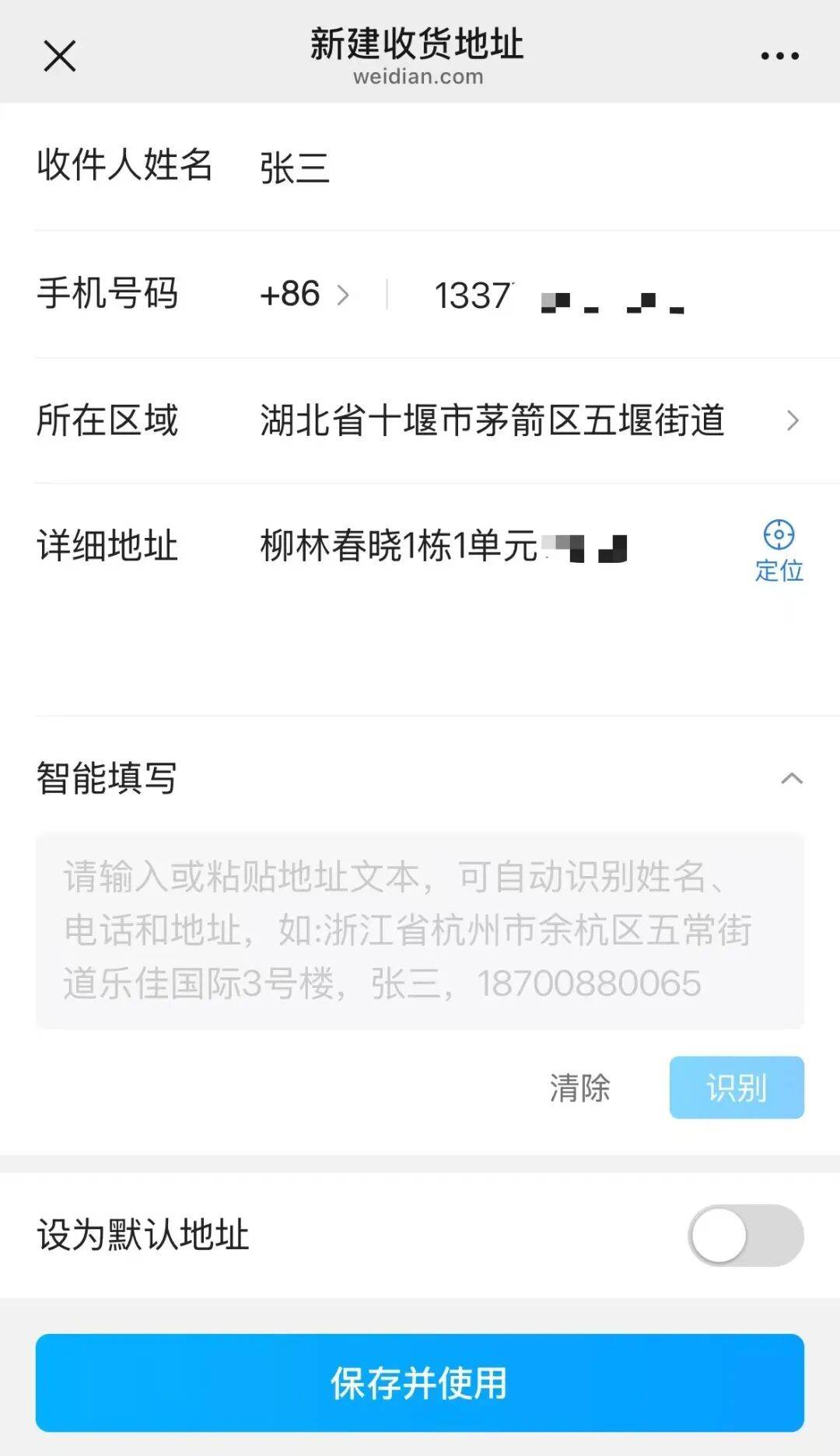The height and width of the screenshot is (1456, 840).
Task: Edit the phone number field
Action: (x=591, y=296)
